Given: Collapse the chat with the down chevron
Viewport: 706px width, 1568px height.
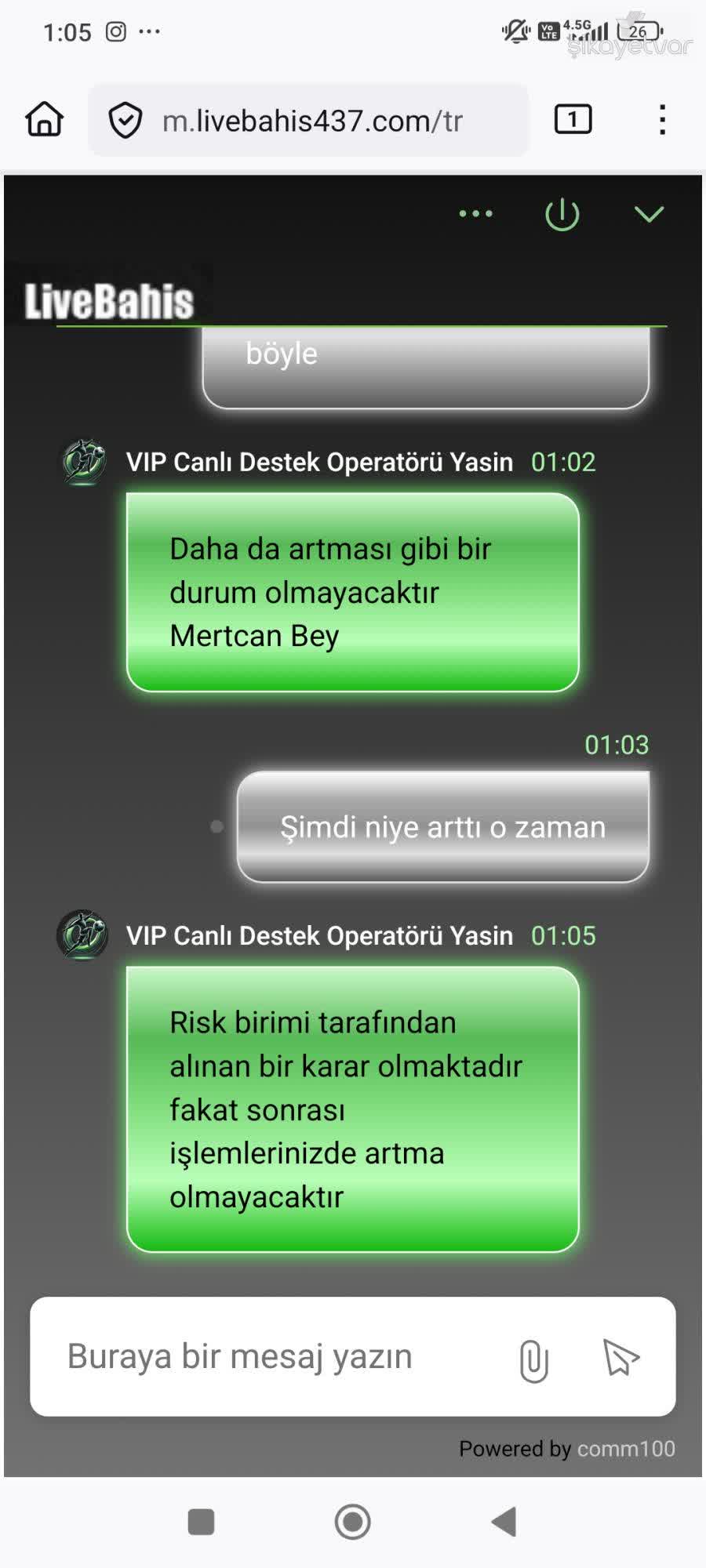Looking at the screenshot, I should click(649, 213).
